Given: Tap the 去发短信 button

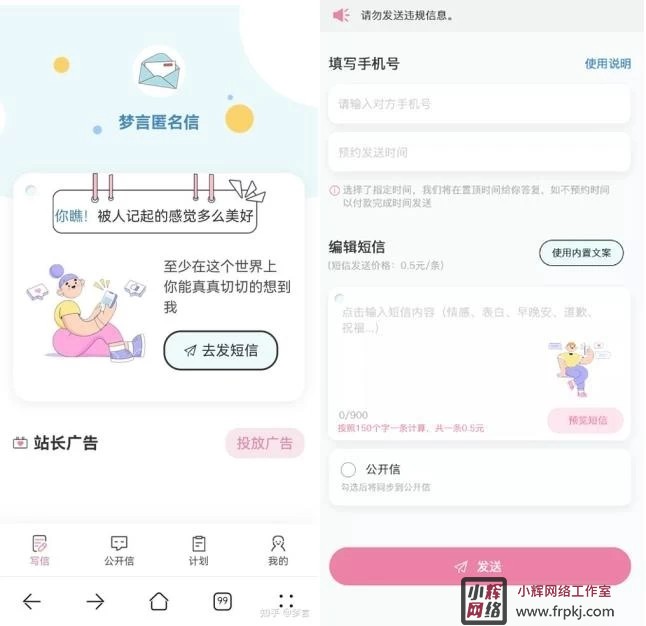Looking at the screenshot, I should point(220,350).
